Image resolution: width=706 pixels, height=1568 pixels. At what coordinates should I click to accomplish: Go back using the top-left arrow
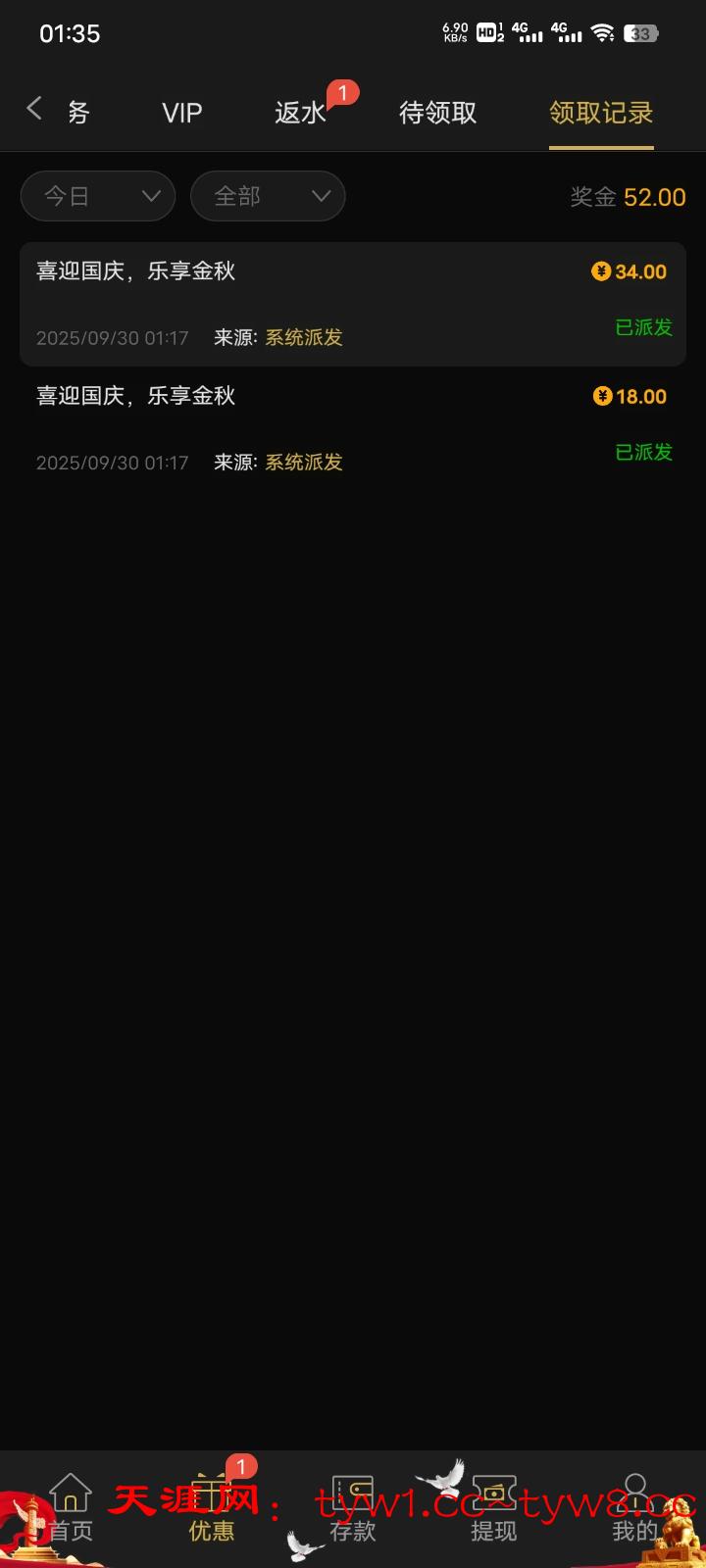coord(34,109)
